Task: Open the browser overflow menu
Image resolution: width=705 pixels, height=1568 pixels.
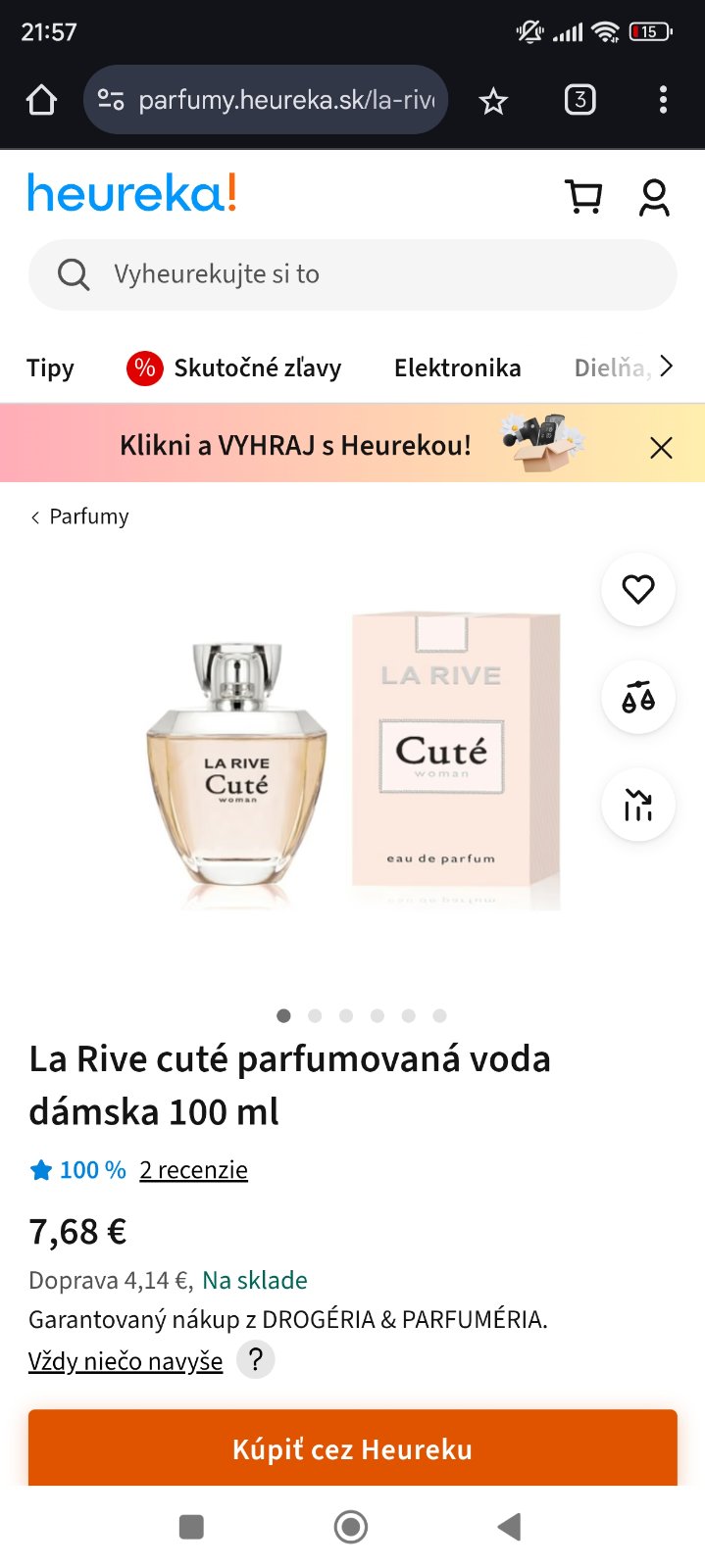Action: pyautogui.click(x=664, y=100)
